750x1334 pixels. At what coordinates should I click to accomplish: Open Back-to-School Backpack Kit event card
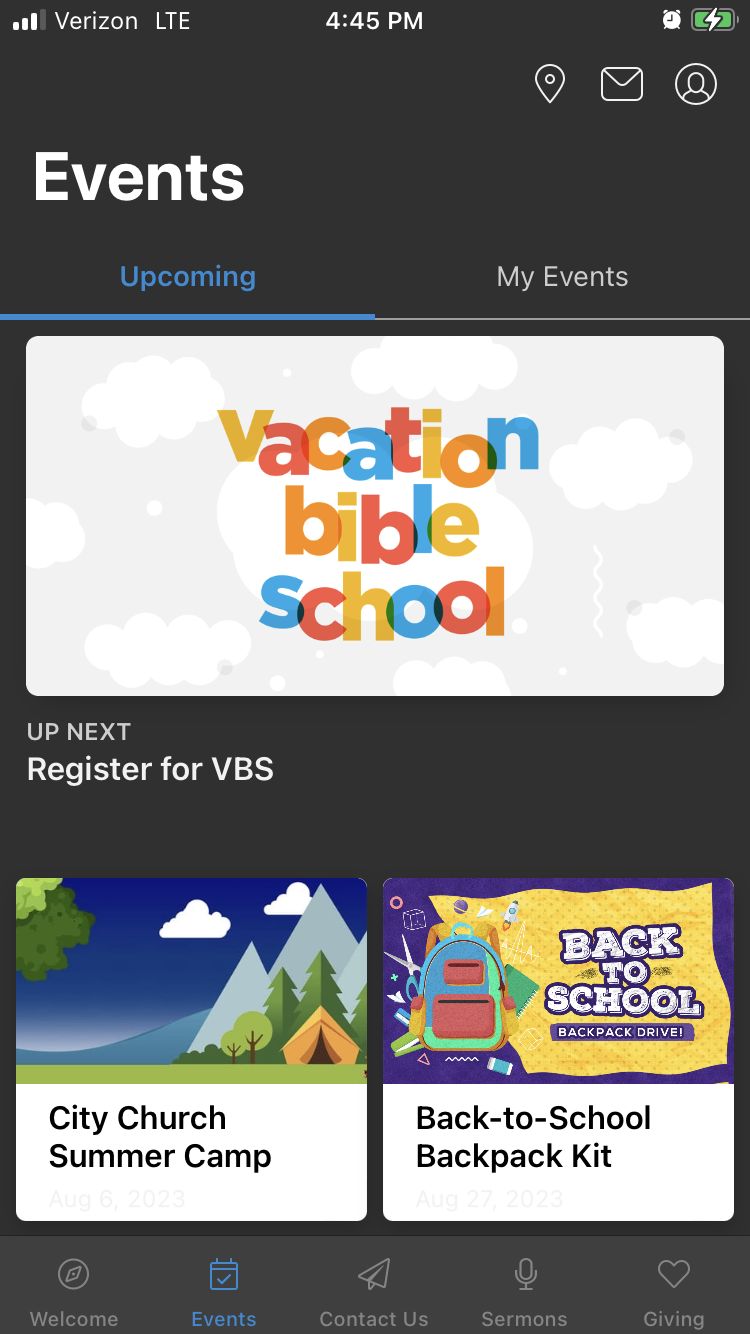coord(558,1048)
